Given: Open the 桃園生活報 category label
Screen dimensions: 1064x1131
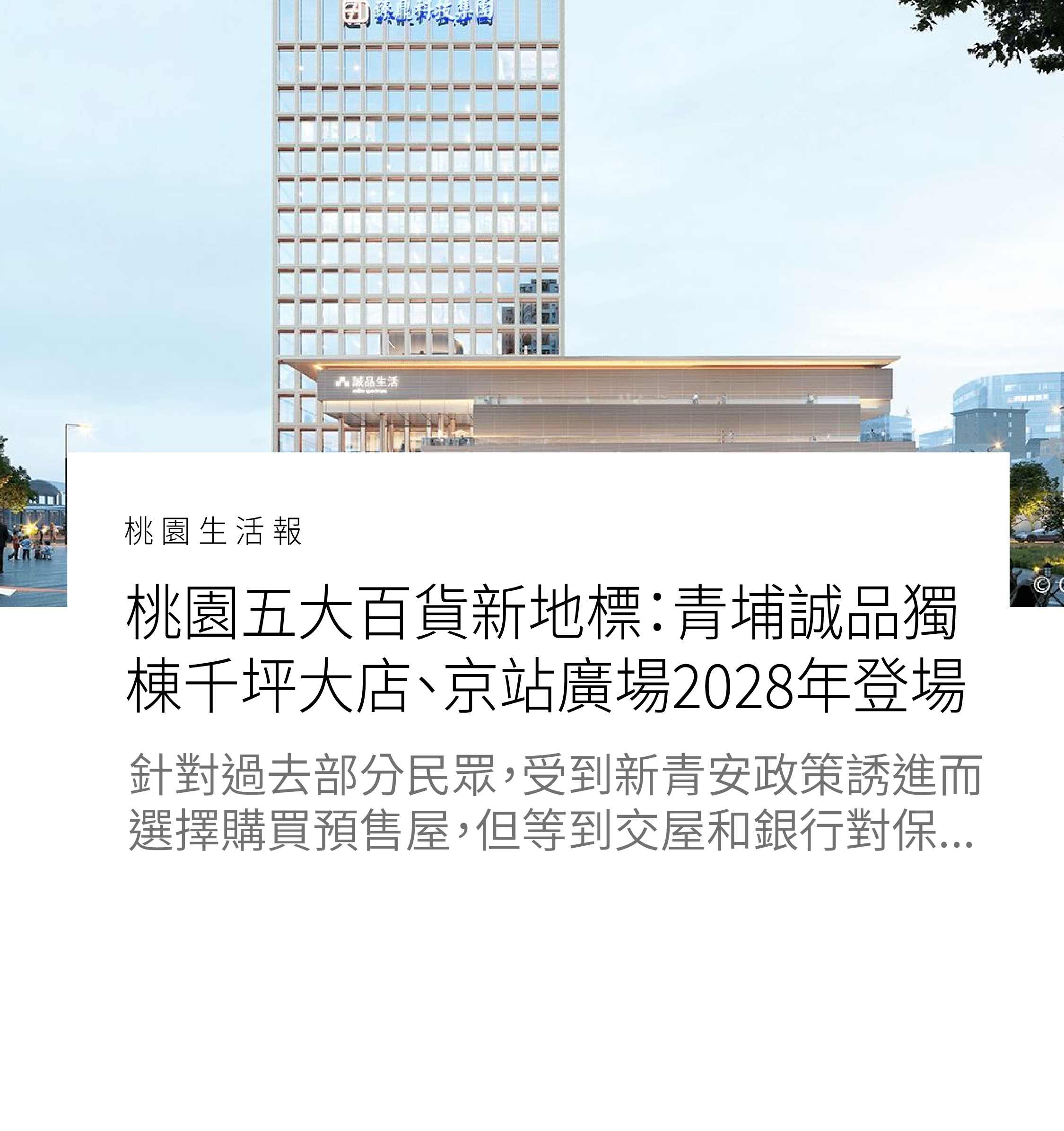Looking at the screenshot, I should point(213,531).
